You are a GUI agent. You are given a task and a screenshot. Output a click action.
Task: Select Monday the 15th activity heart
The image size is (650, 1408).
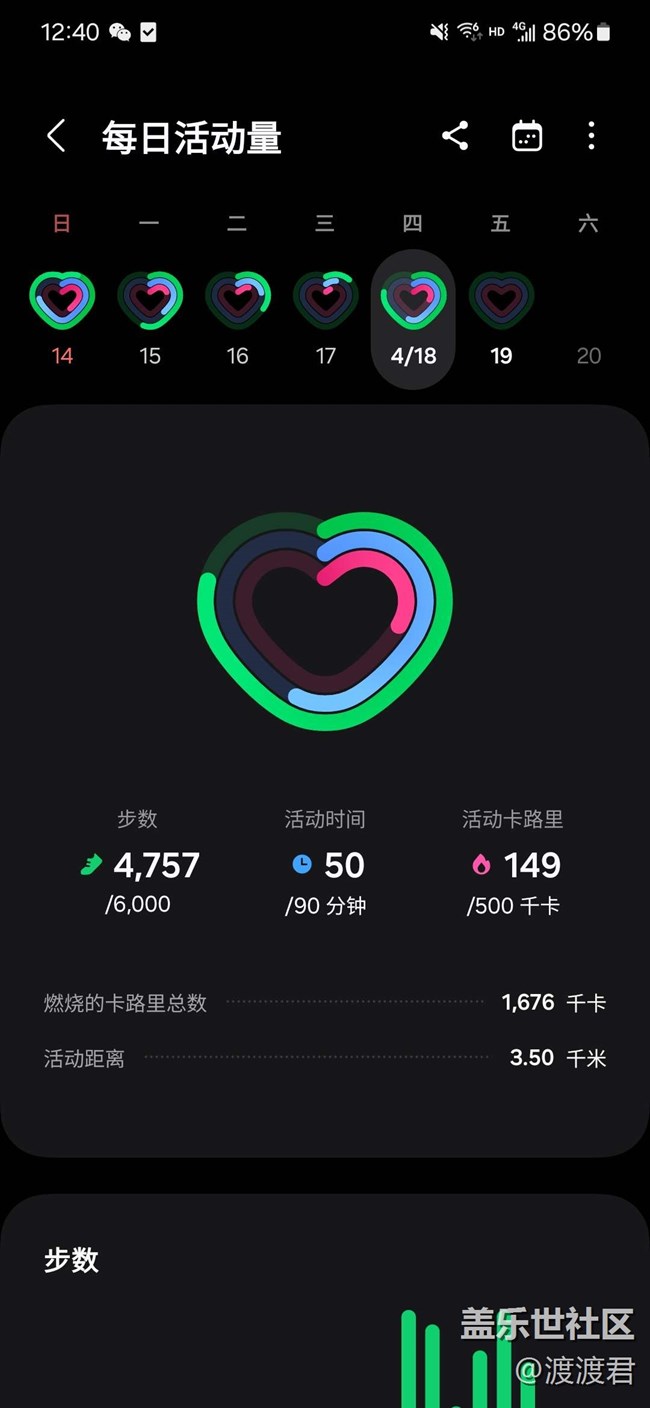click(x=150, y=300)
